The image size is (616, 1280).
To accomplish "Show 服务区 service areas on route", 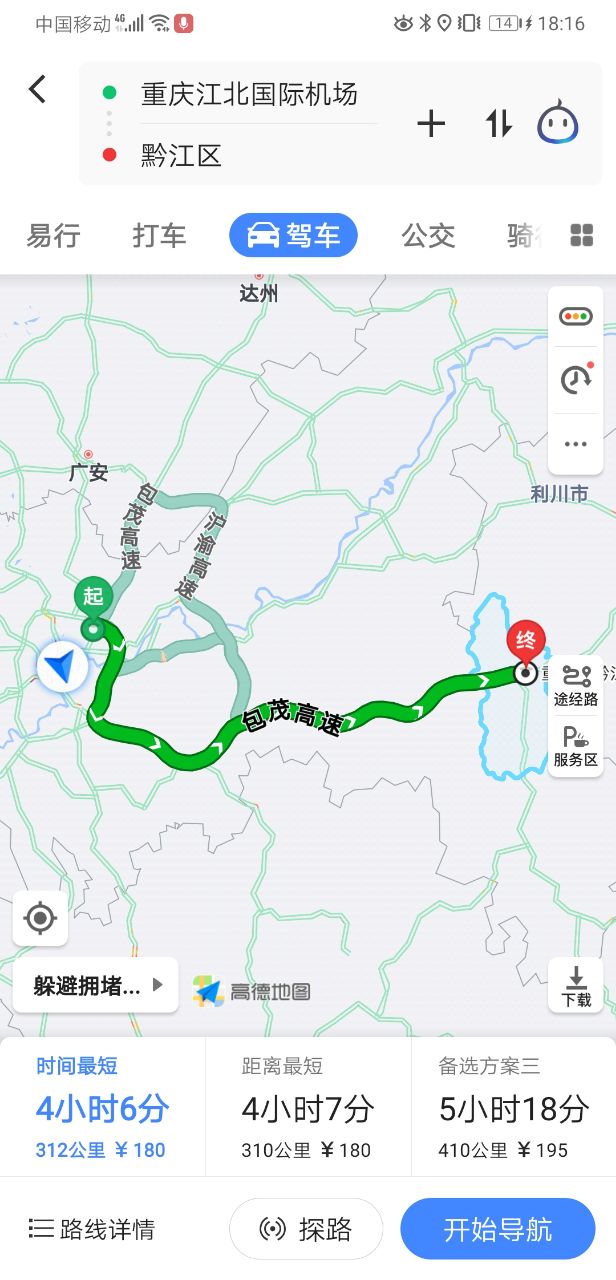I will pyautogui.click(x=576, y=746).
